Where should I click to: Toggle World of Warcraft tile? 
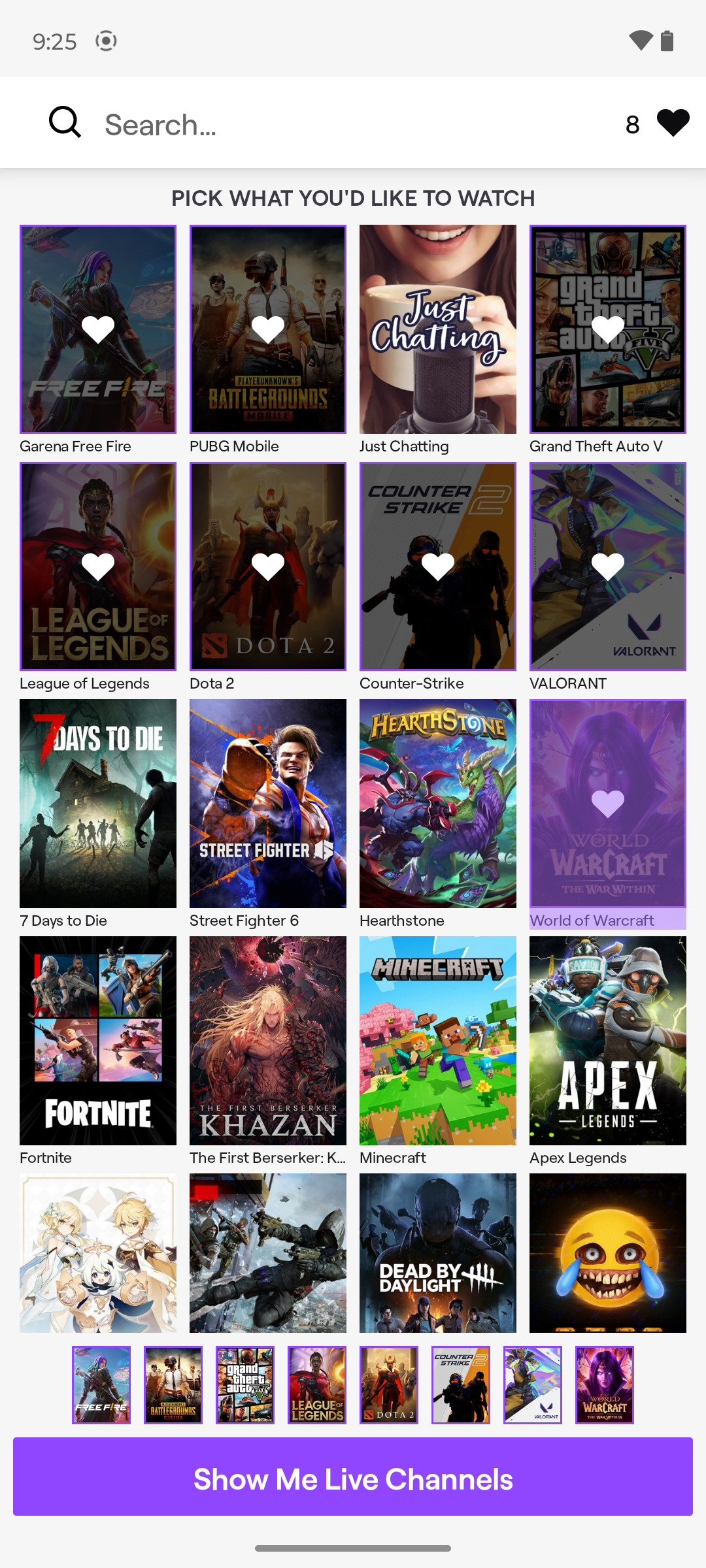tap(608, 804)
